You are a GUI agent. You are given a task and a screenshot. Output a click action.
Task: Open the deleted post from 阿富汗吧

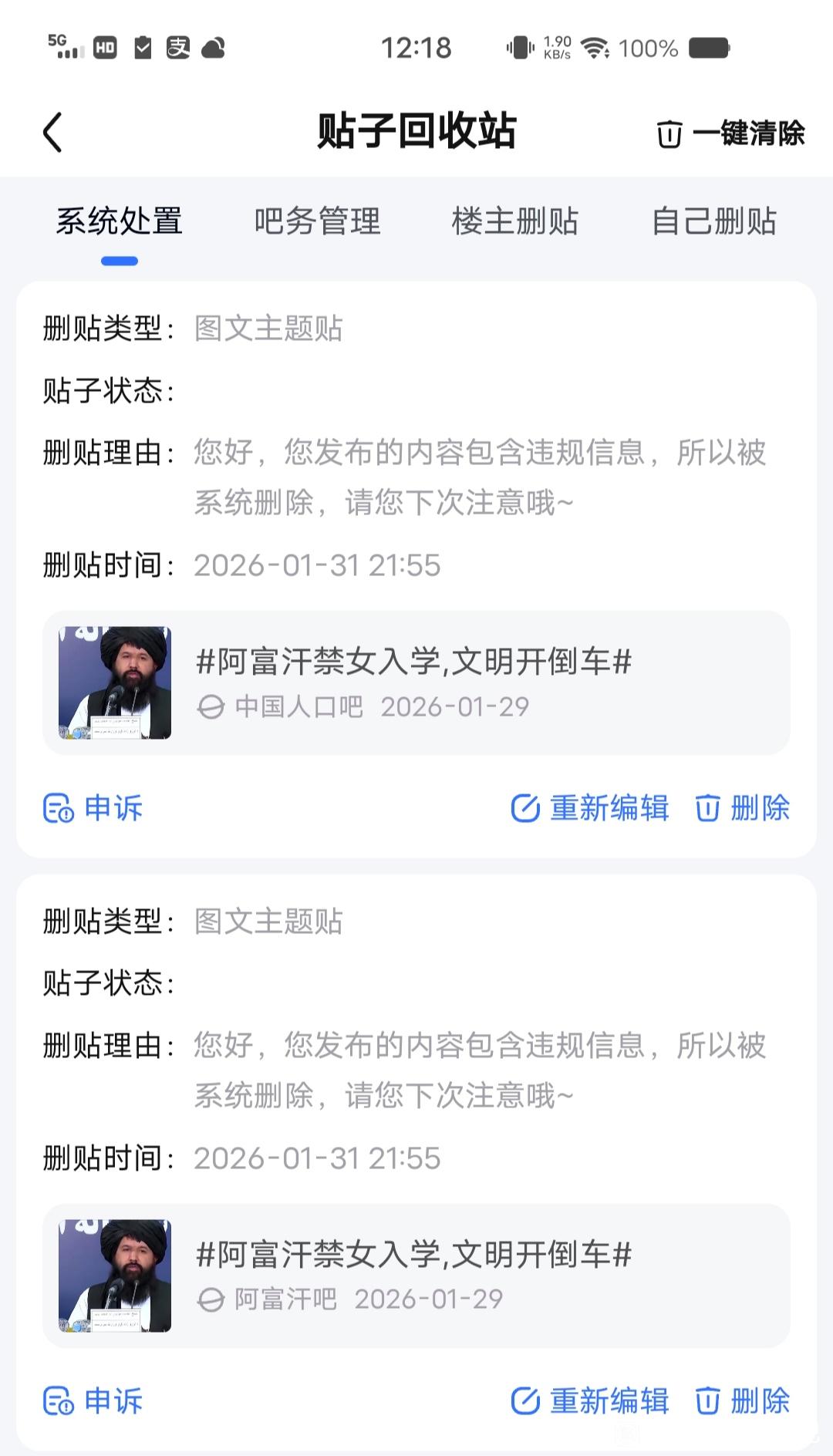click(416, 1276)
